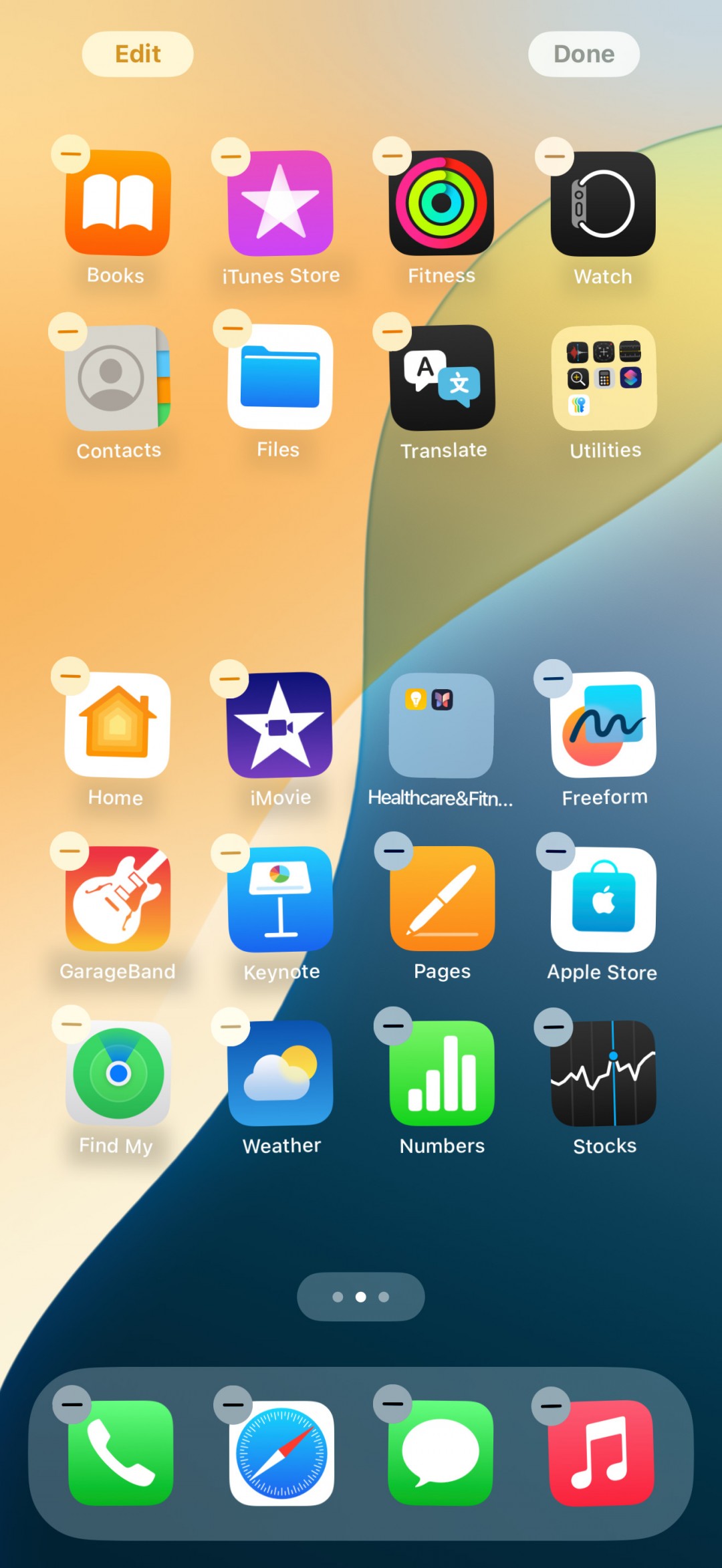
Task: Remove Safari from the dock via minus badge
Action: pyautogui.click(x=233, y=1404)
